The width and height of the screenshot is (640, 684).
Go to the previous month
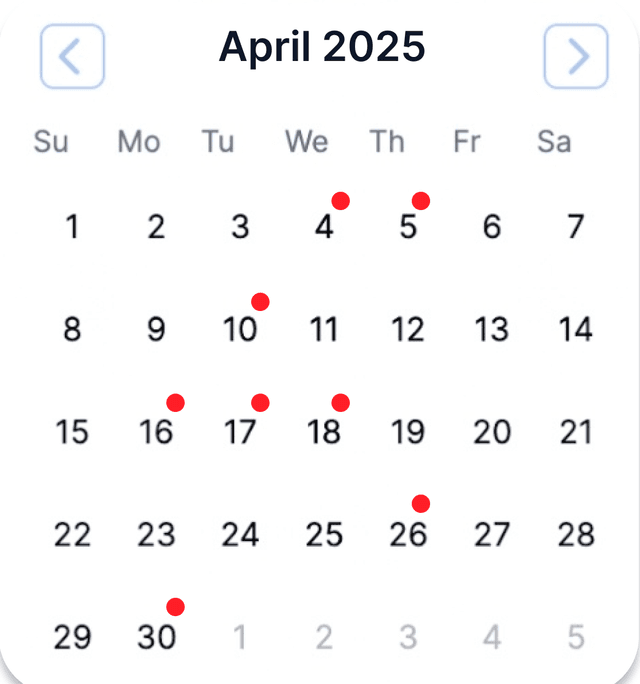click(72, 56)
